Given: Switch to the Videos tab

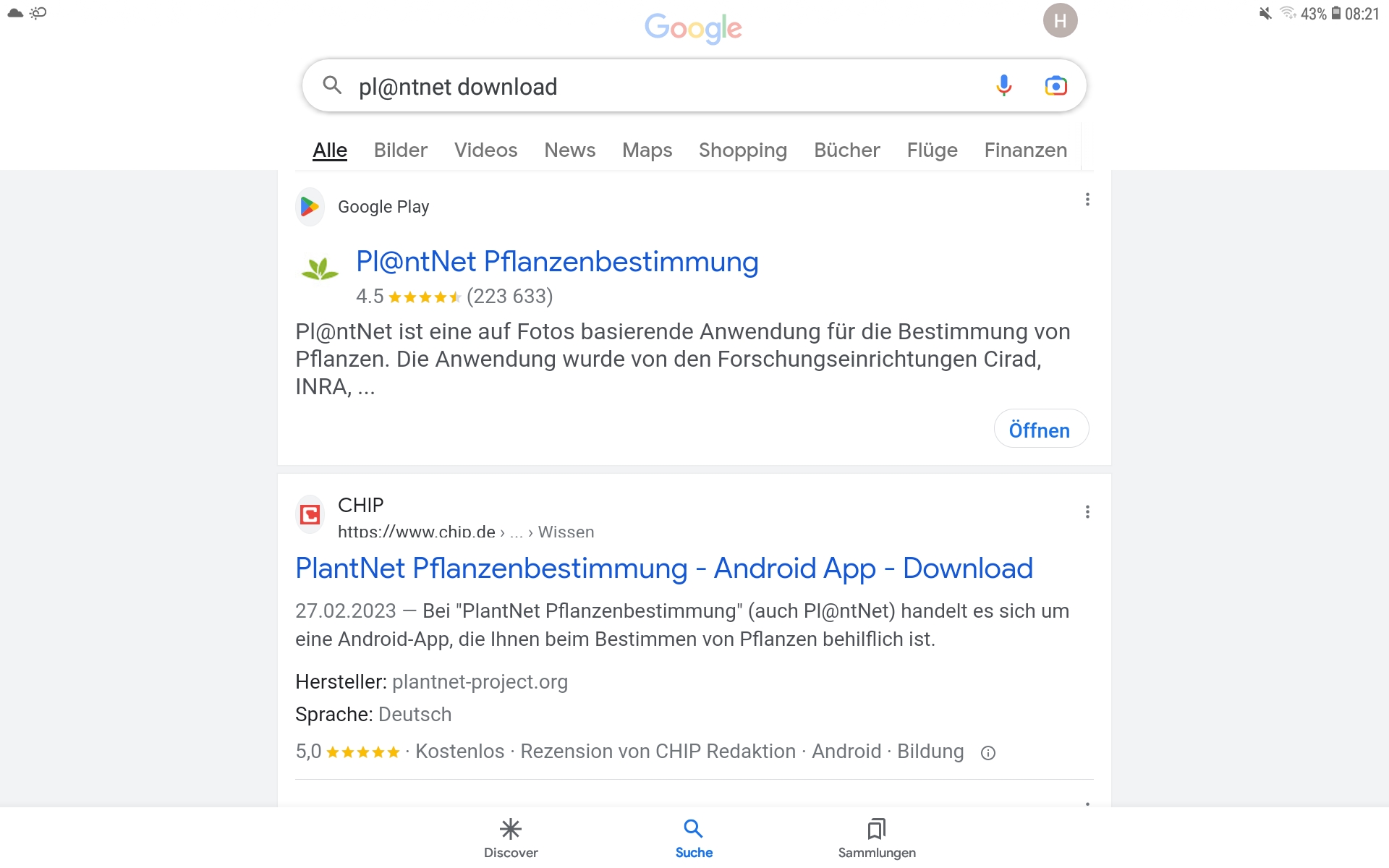Looking at the screenshot, I should tap(485, 150).
